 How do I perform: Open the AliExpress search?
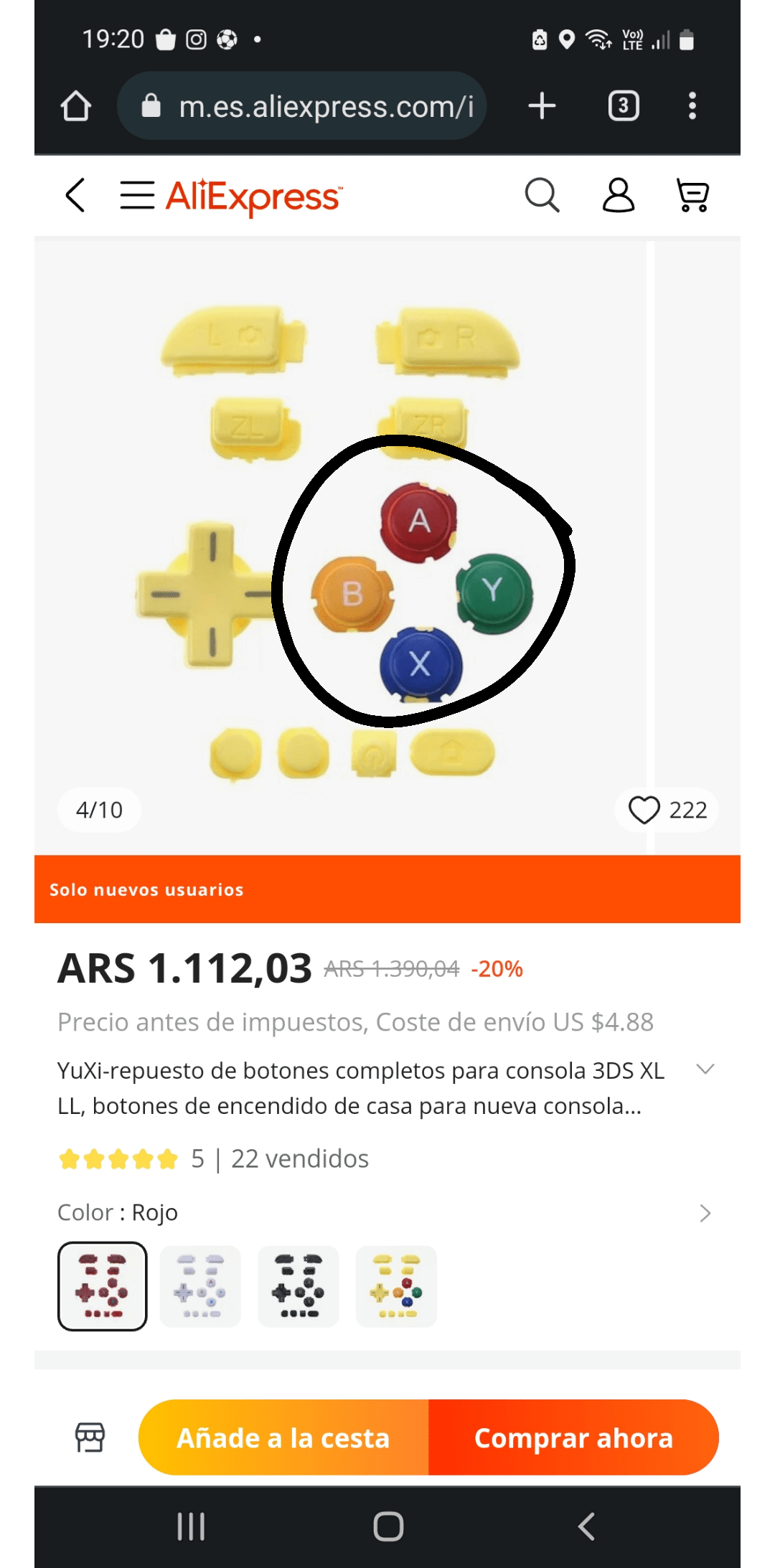(542, 195)
